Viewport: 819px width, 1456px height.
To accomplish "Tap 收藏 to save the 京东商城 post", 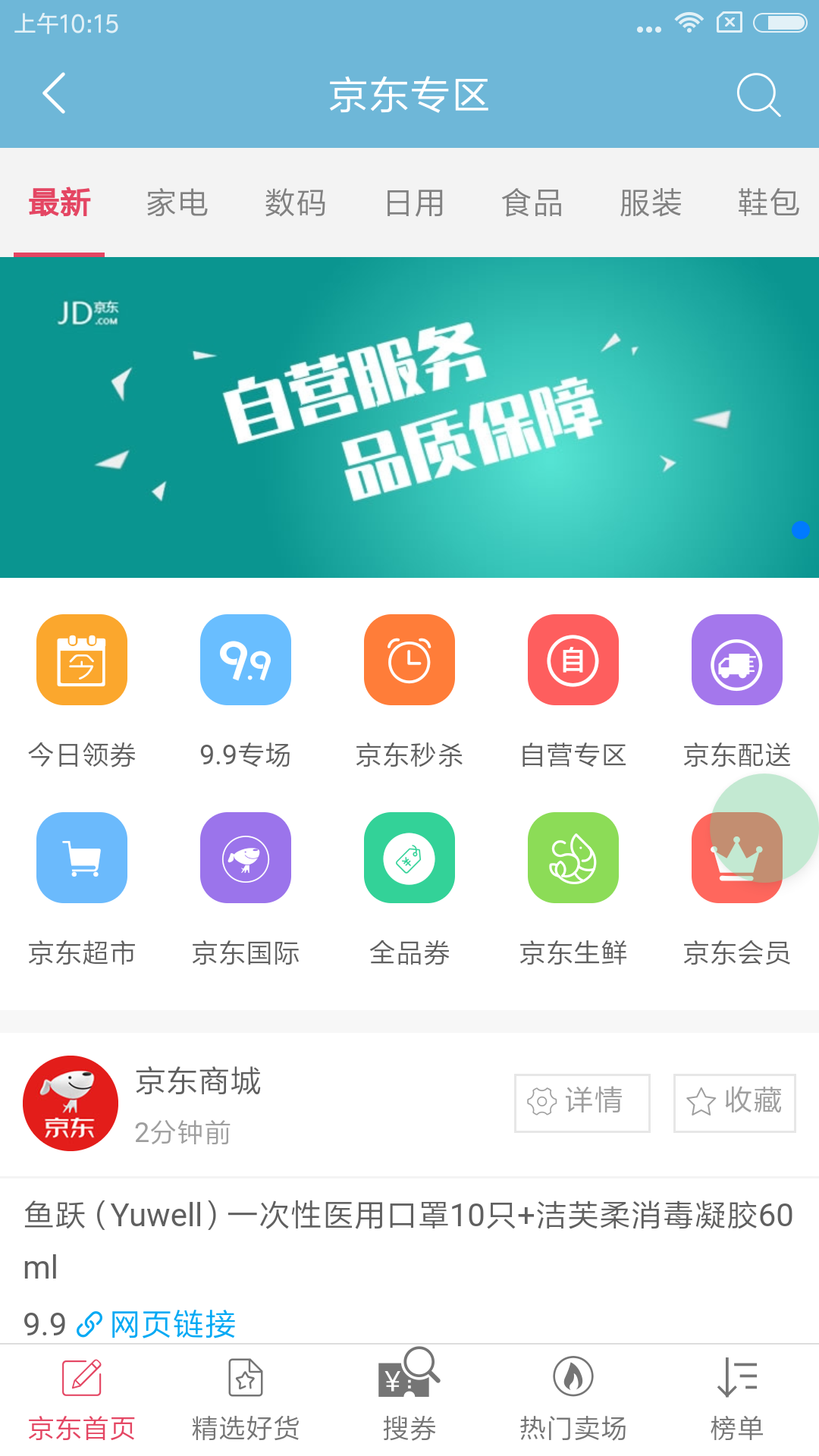I will (734, 1103).
